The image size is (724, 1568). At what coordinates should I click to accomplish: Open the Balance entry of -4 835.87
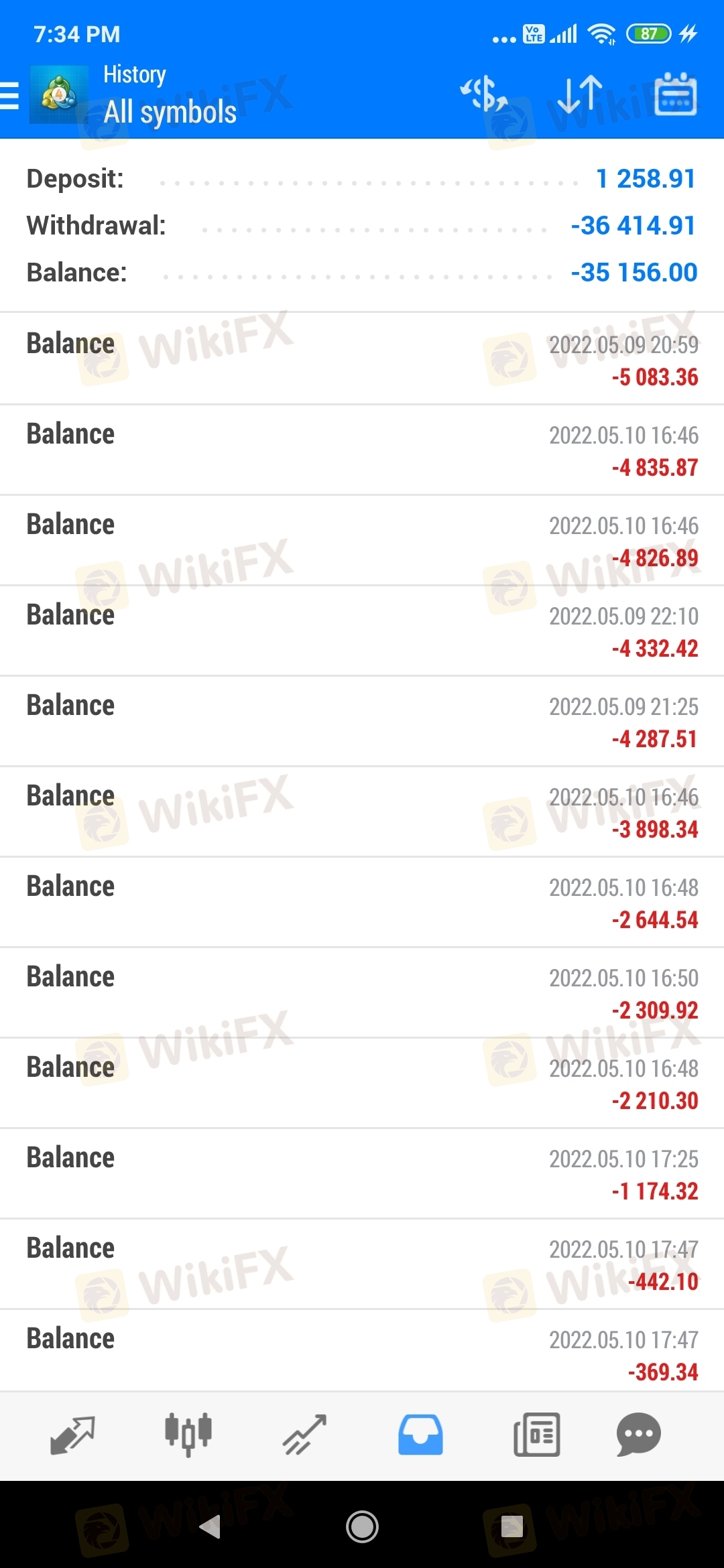(362, 450)
